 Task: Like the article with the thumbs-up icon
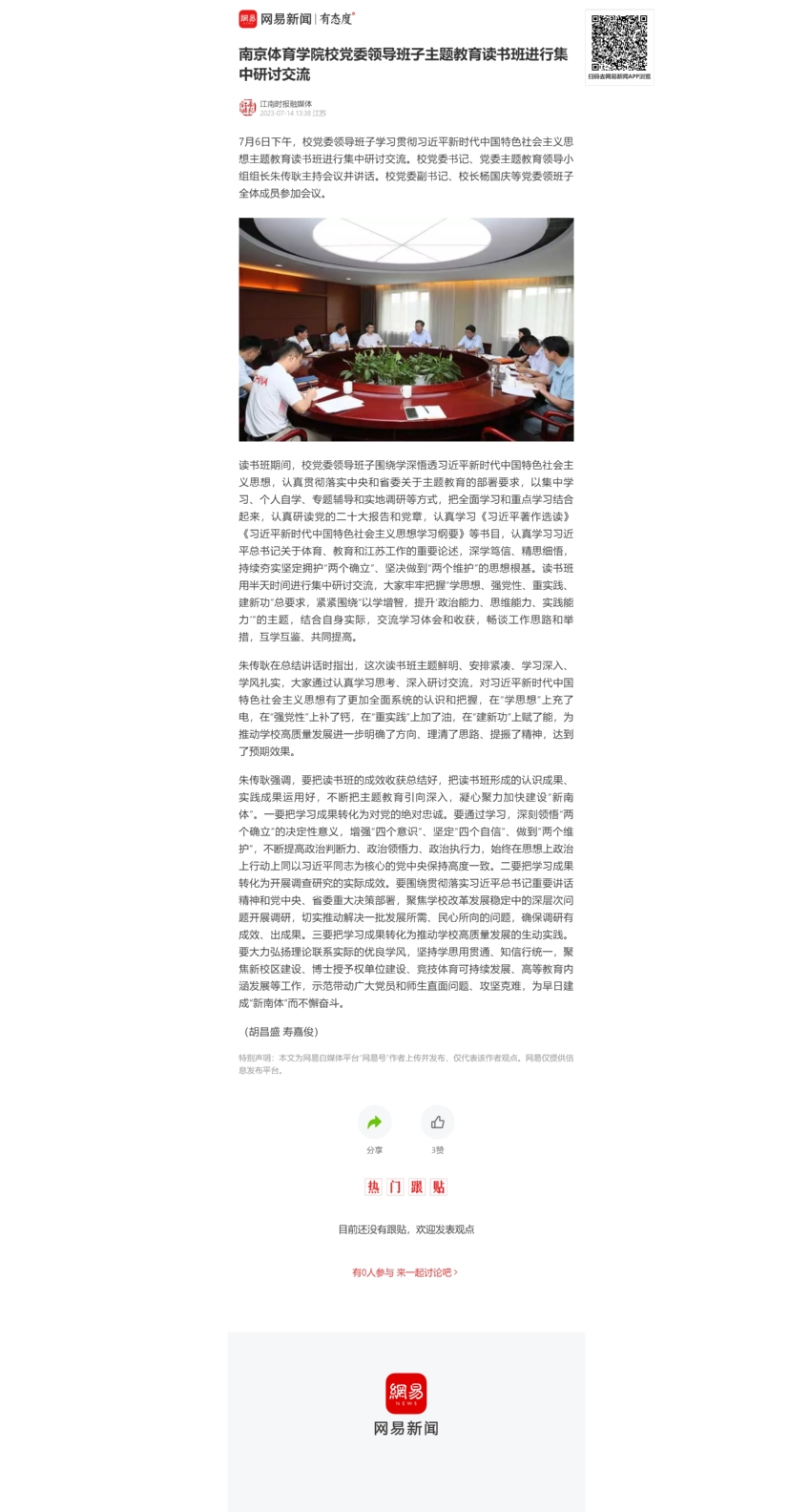click(437, 1122)
